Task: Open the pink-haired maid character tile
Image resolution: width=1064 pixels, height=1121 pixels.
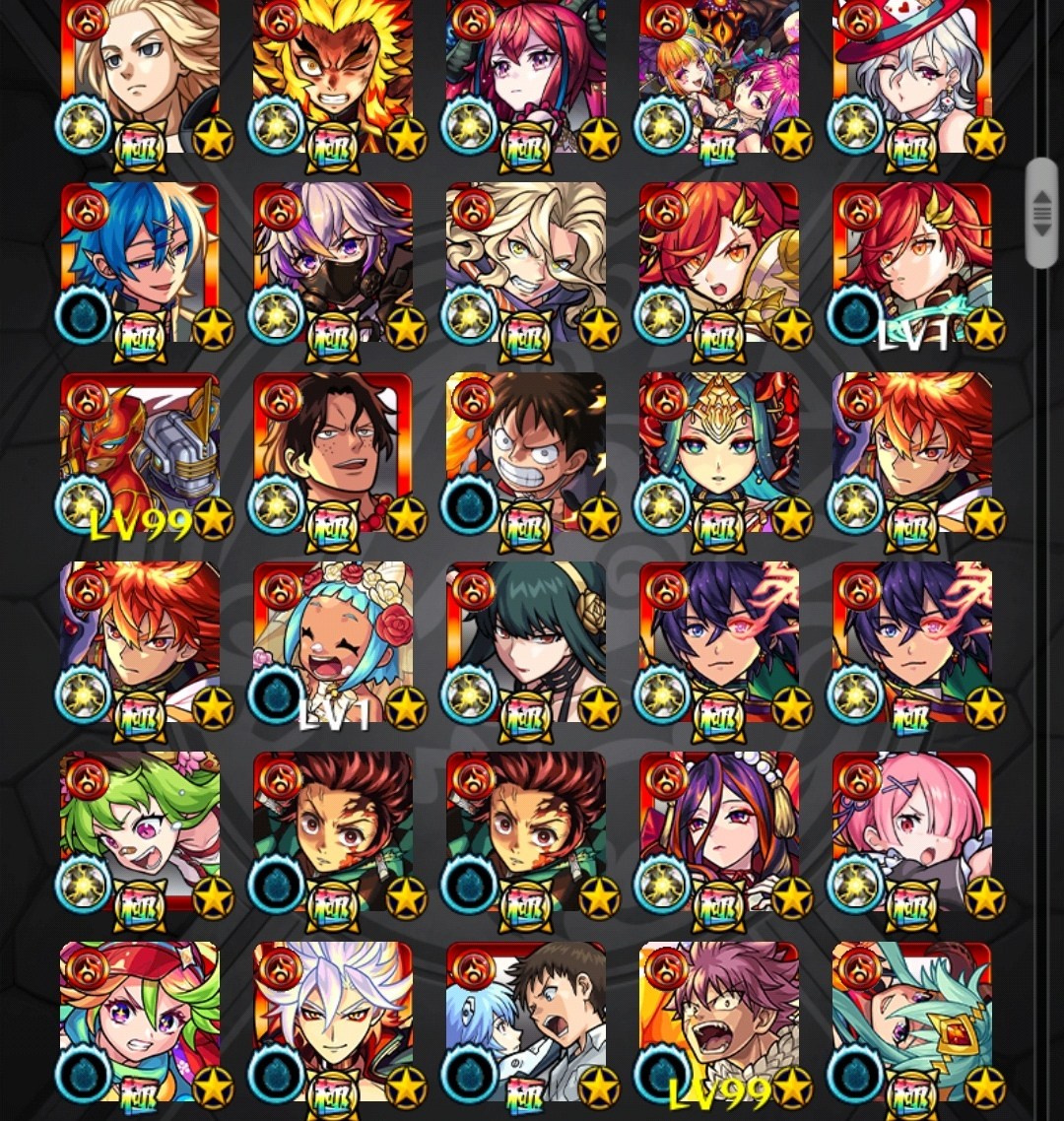Action: pos(913,832)
